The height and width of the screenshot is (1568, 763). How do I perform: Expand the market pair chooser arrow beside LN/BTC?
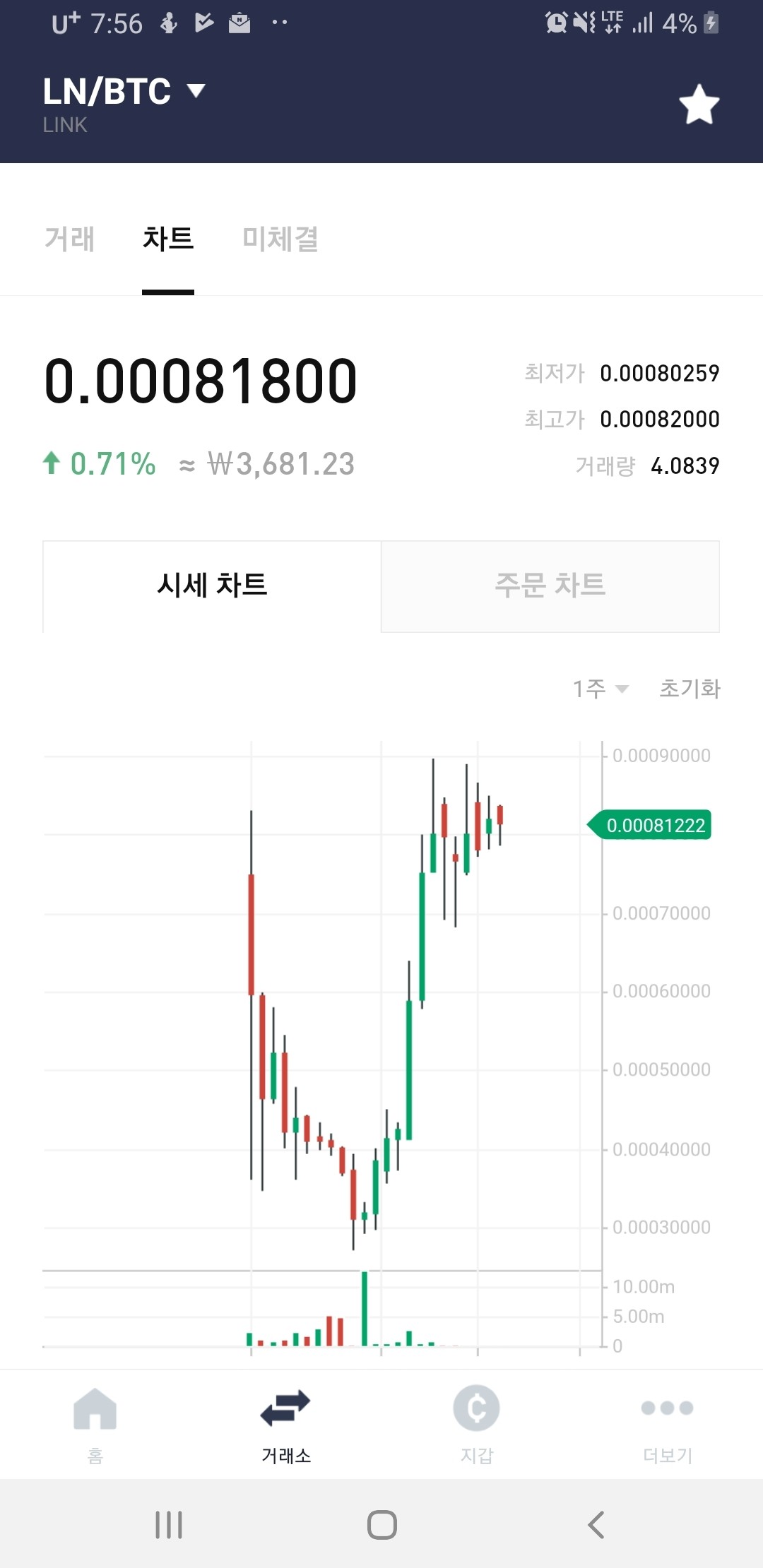click(x=196, y=90)
